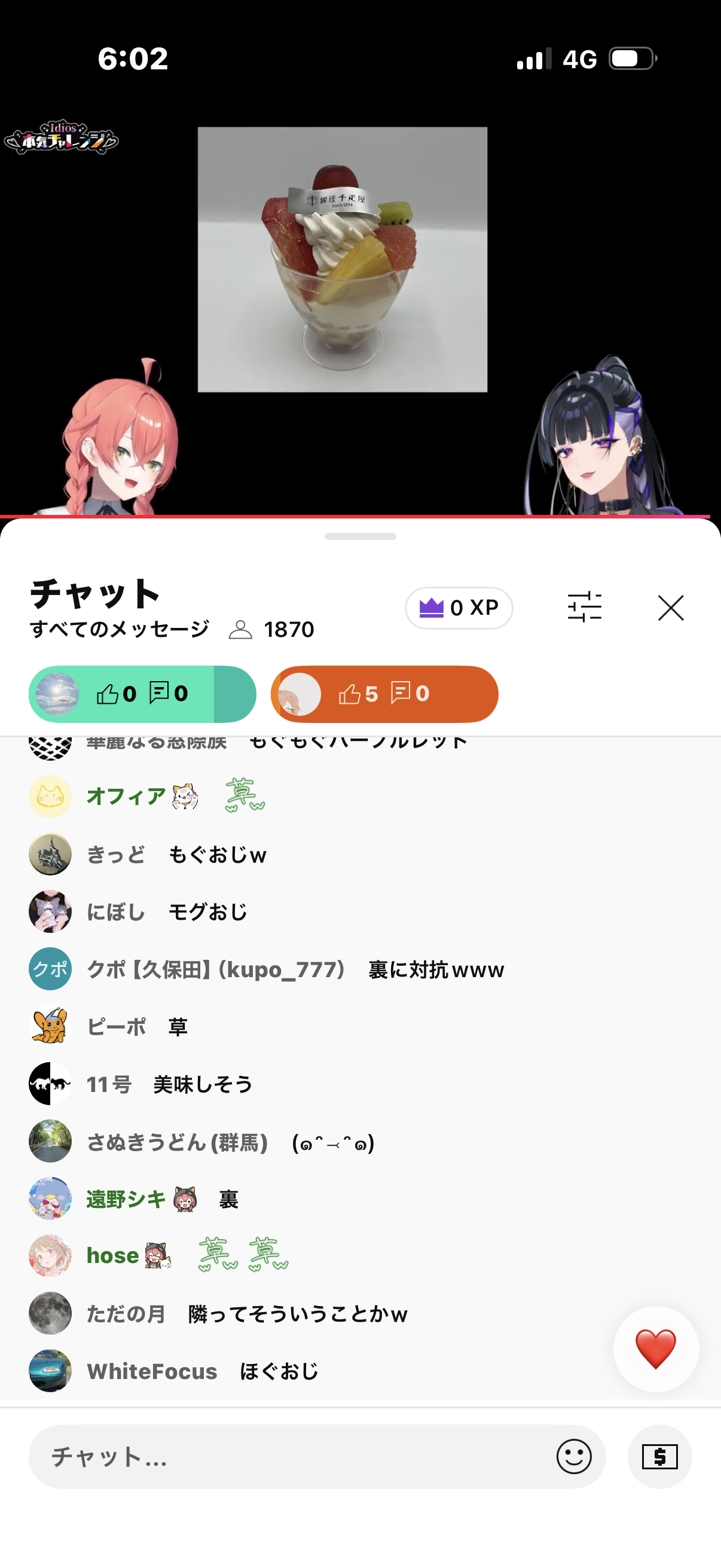Open the emoji picker
This screenshot has width=721, height=1568.
573,1457
